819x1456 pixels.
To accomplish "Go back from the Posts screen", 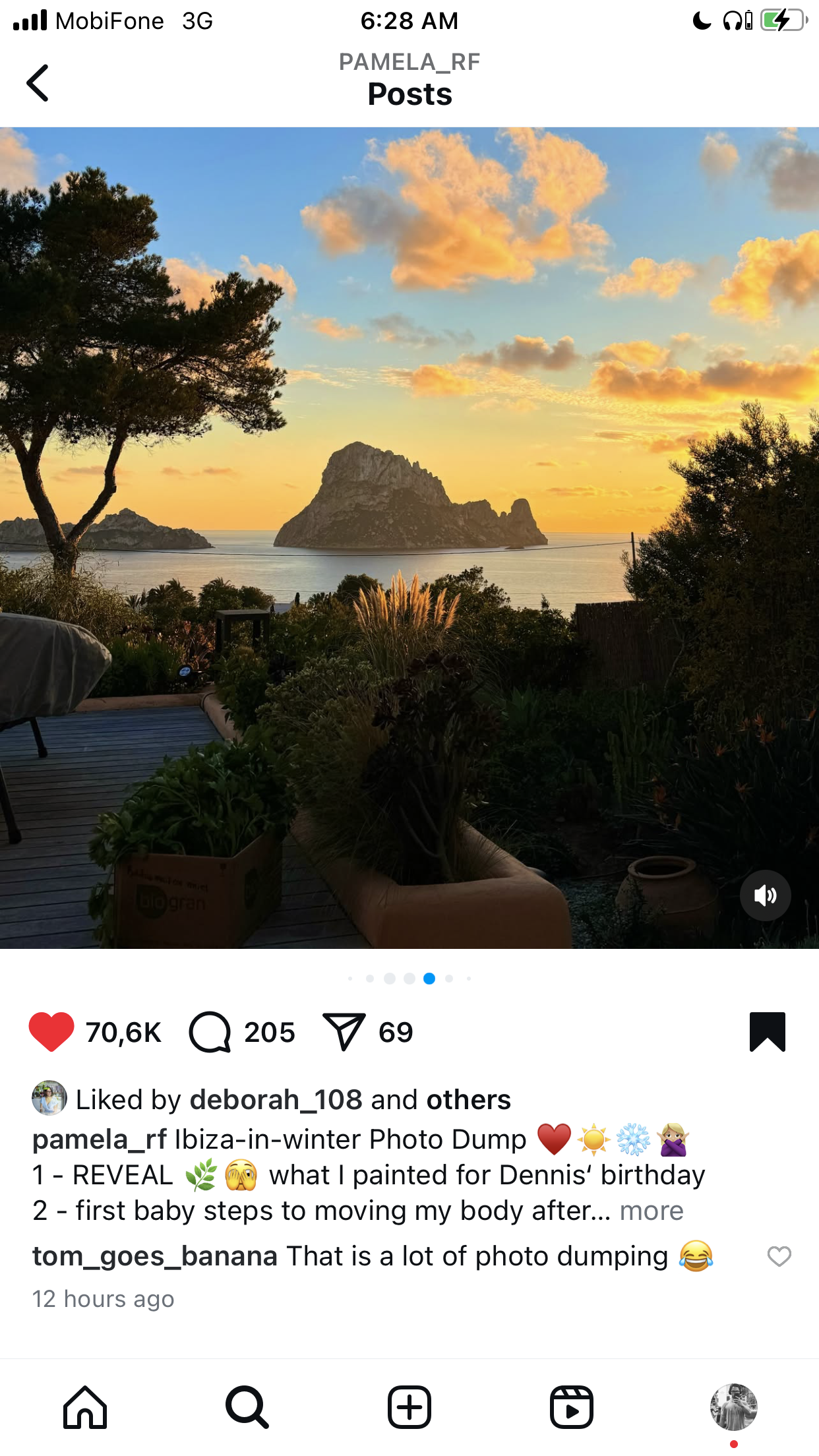I will pos(38,83).
